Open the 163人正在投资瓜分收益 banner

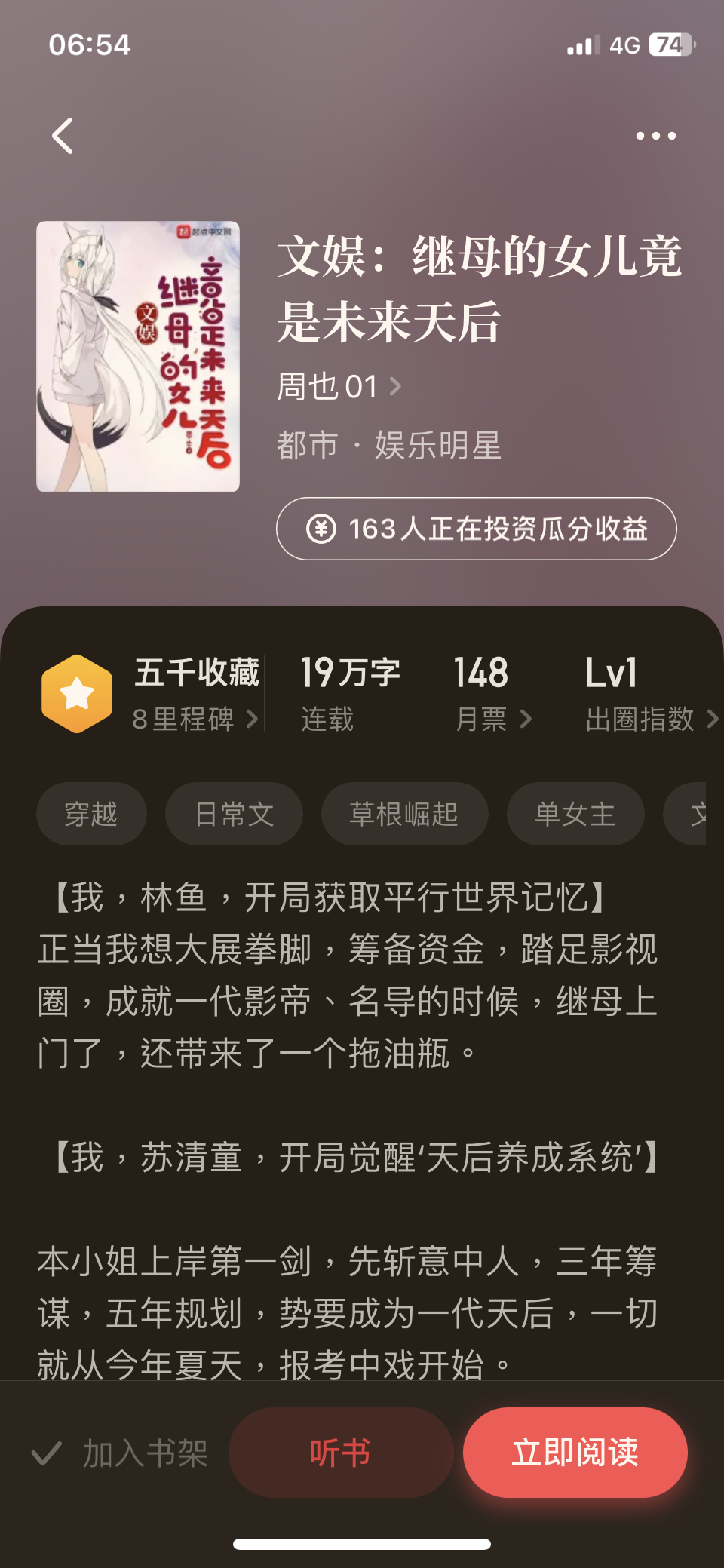pos(476,529)
